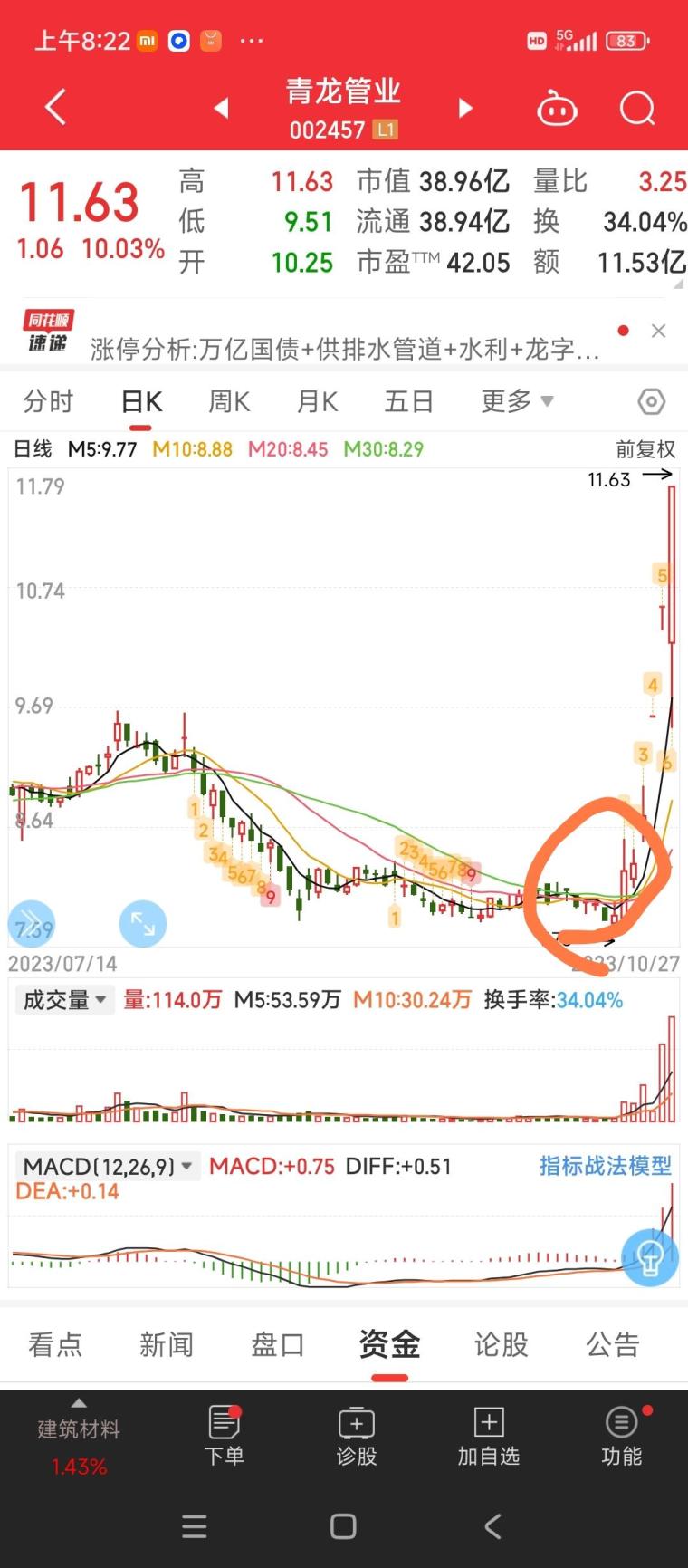Viewport: 688px width, 1568px height.
Task: Switch to the 月K chart tab
Action: click(318, 401)
